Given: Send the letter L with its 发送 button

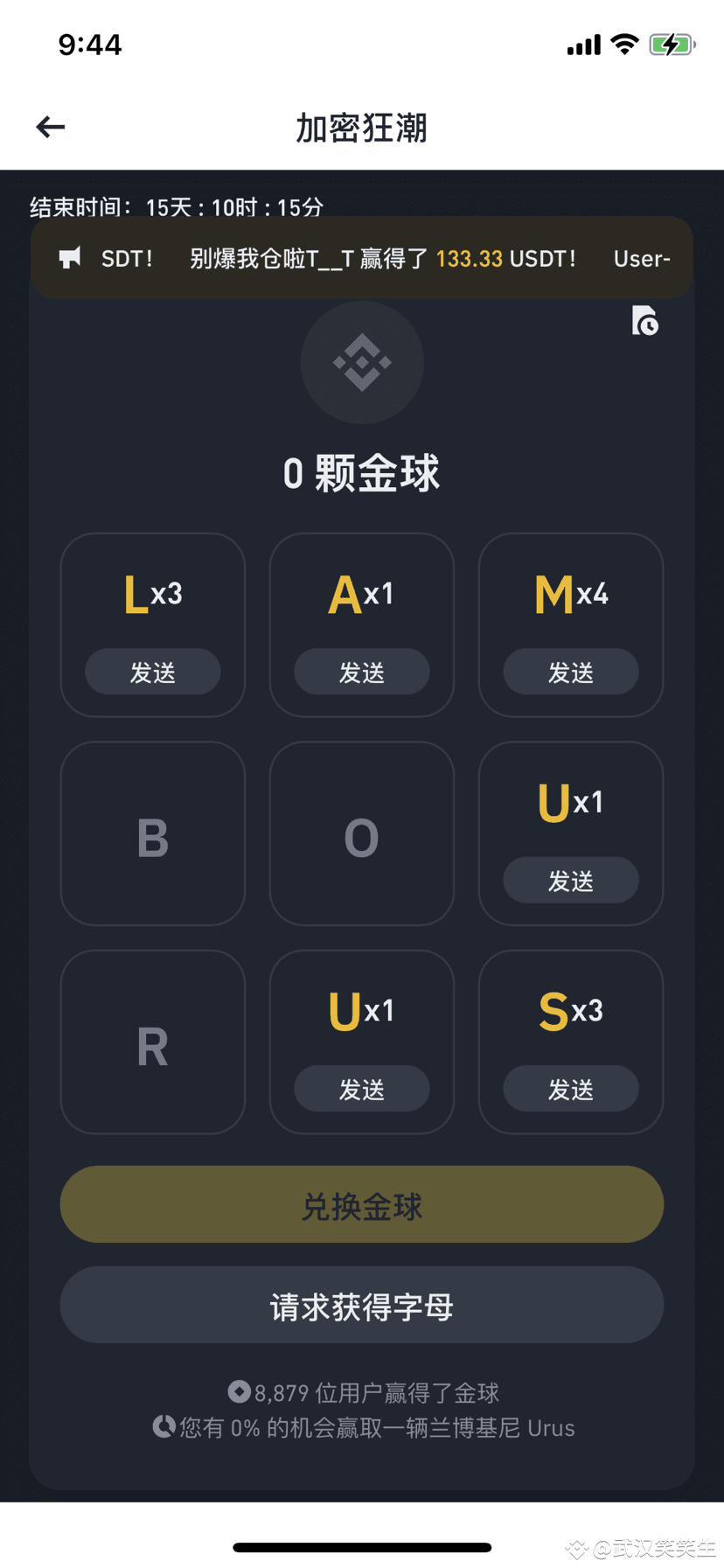Looking at the screenshot, I should point(152,672).
